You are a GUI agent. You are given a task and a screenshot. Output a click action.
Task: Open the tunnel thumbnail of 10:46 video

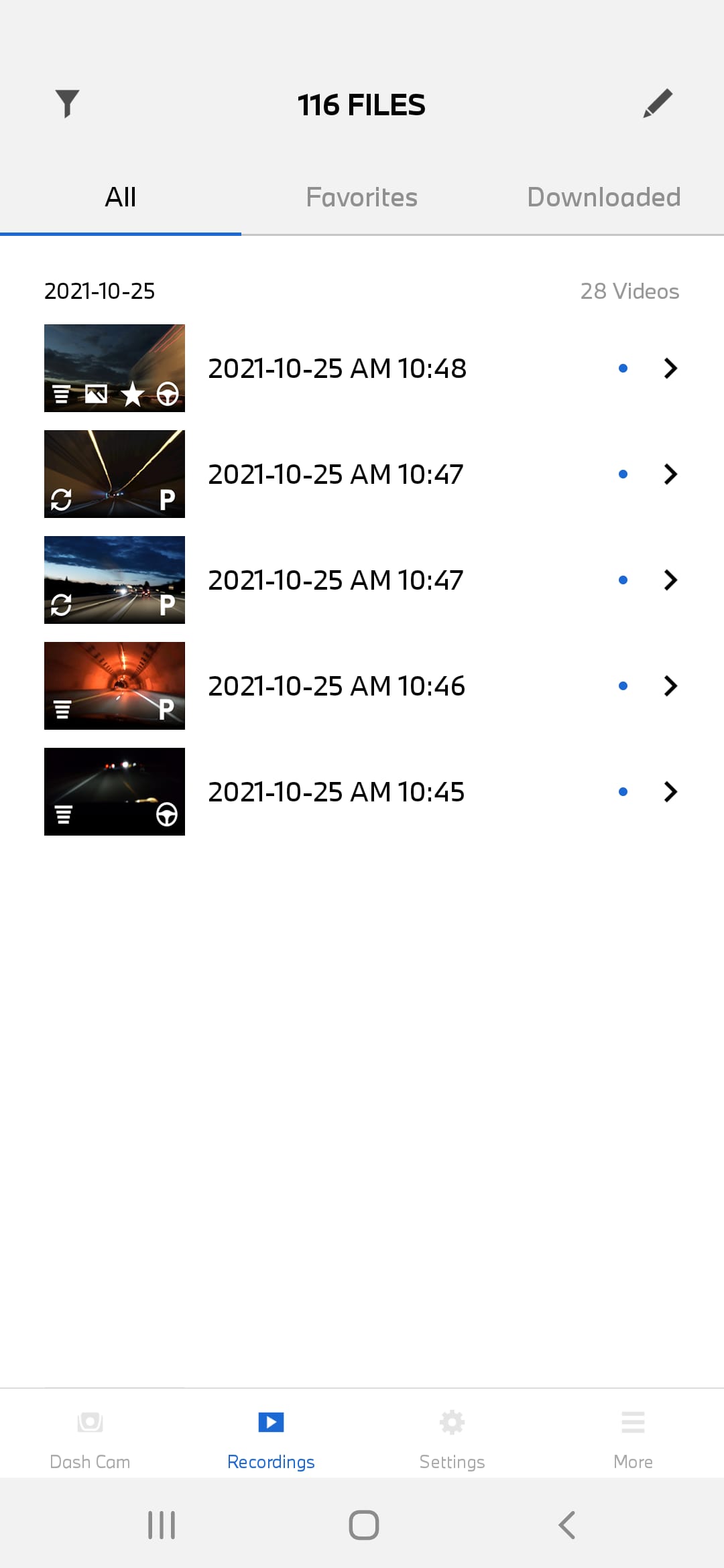coord(115,685)
